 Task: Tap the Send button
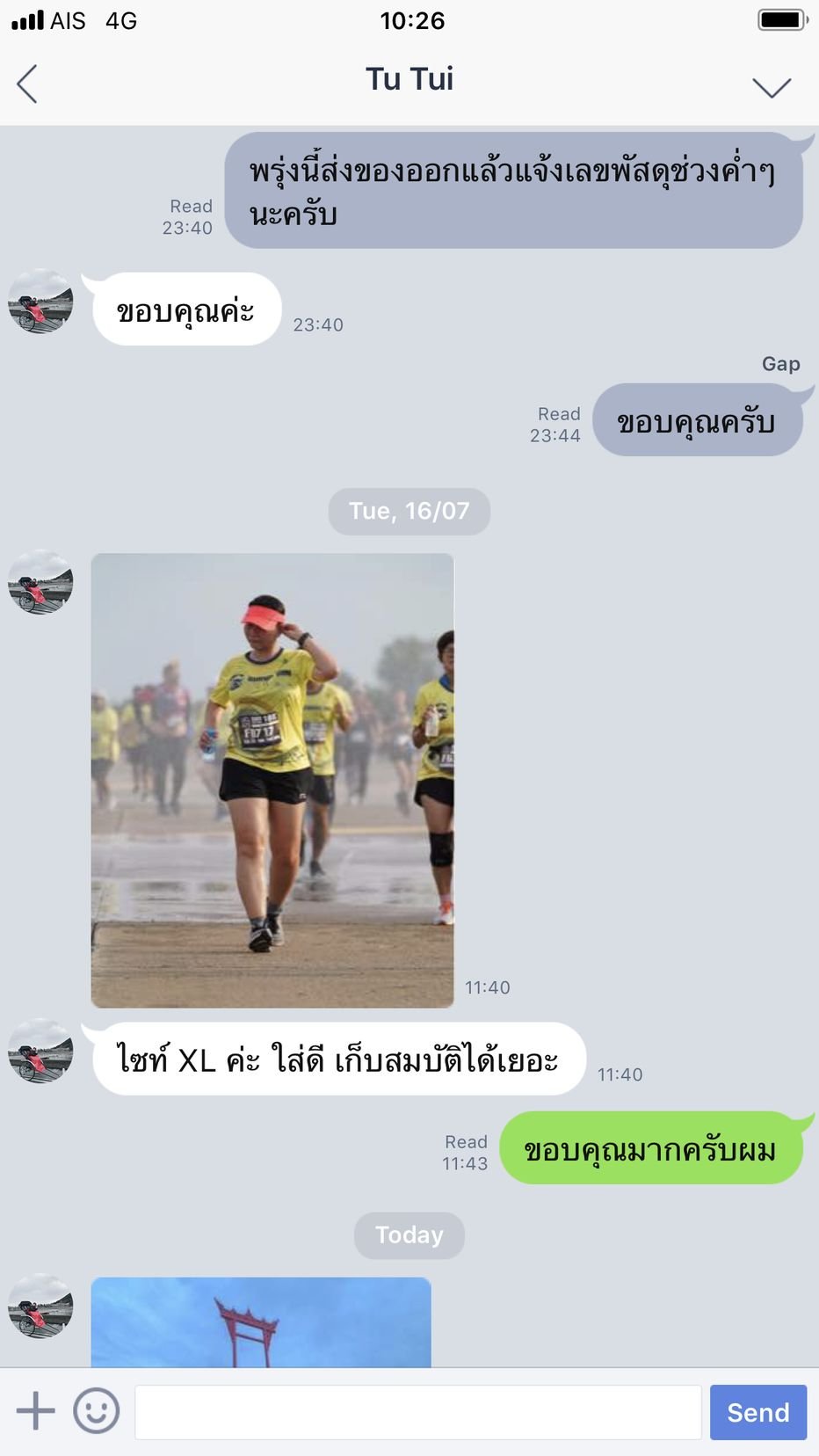click(x=757, y=1412)
